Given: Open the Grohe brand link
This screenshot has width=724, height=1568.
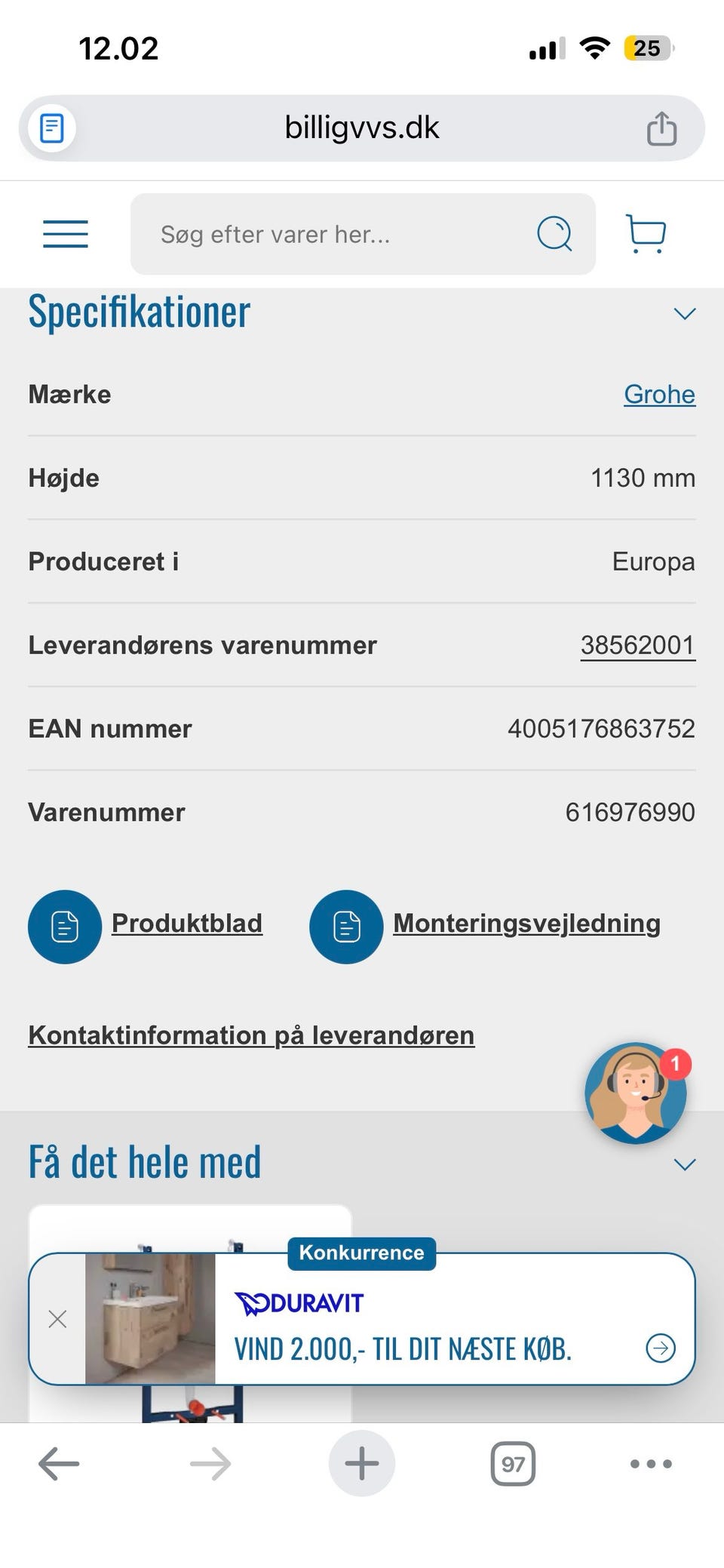Looking at the screenshot, I should 659,395.
